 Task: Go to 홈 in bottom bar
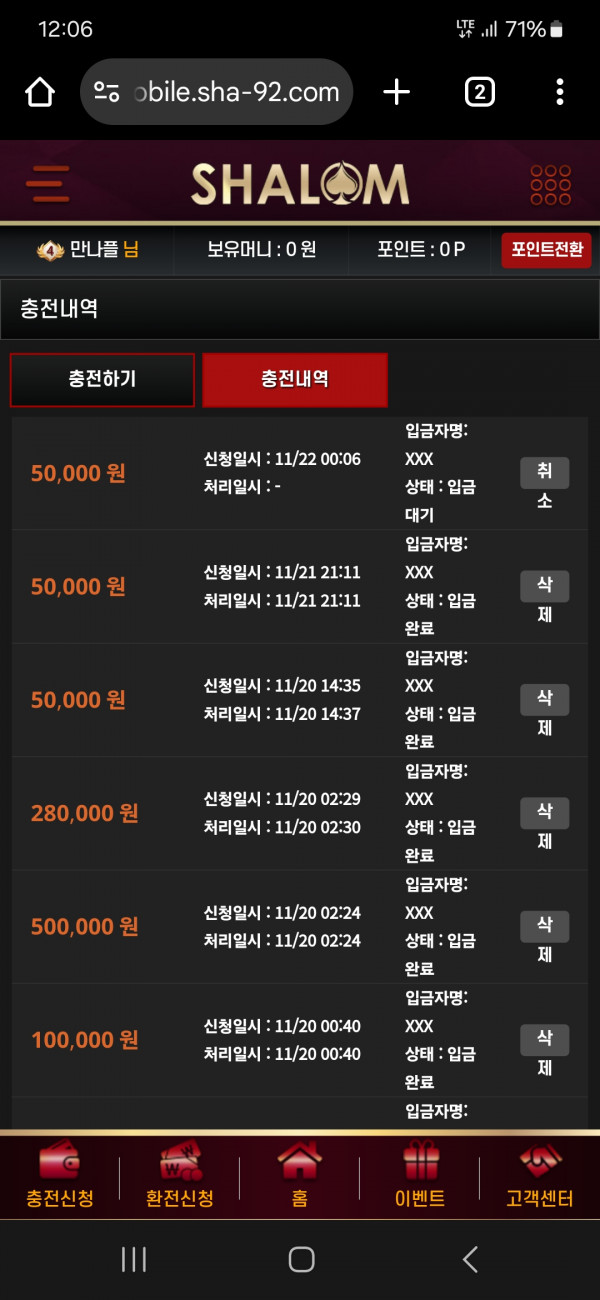[x=300, y=1177]
